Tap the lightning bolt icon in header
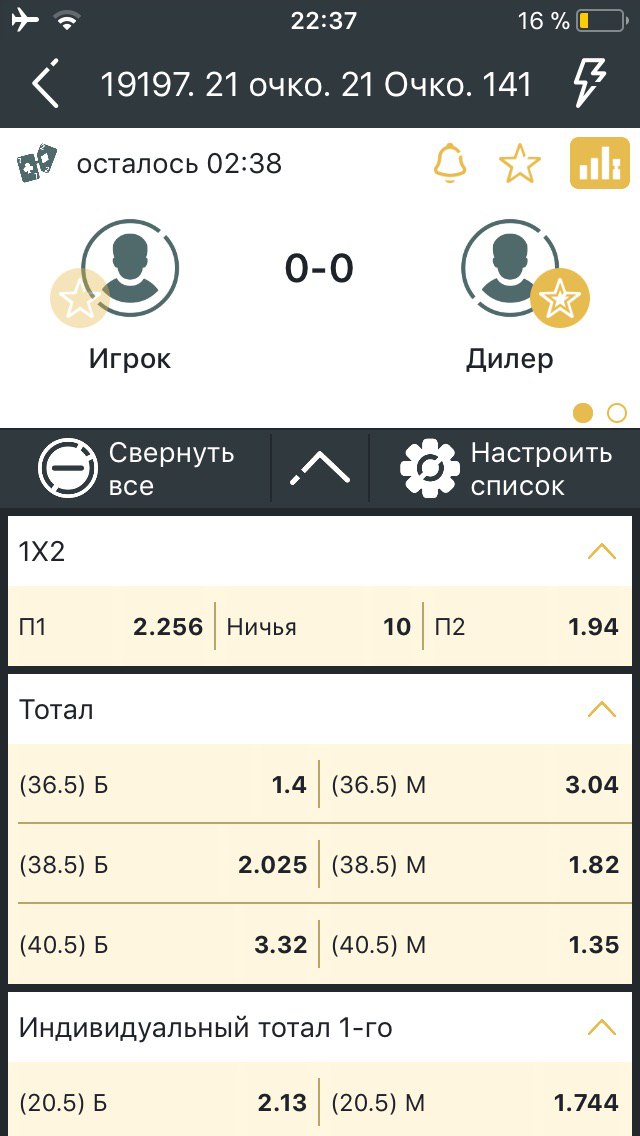Viewport: 640px width, 1136px height. [589, 84]
